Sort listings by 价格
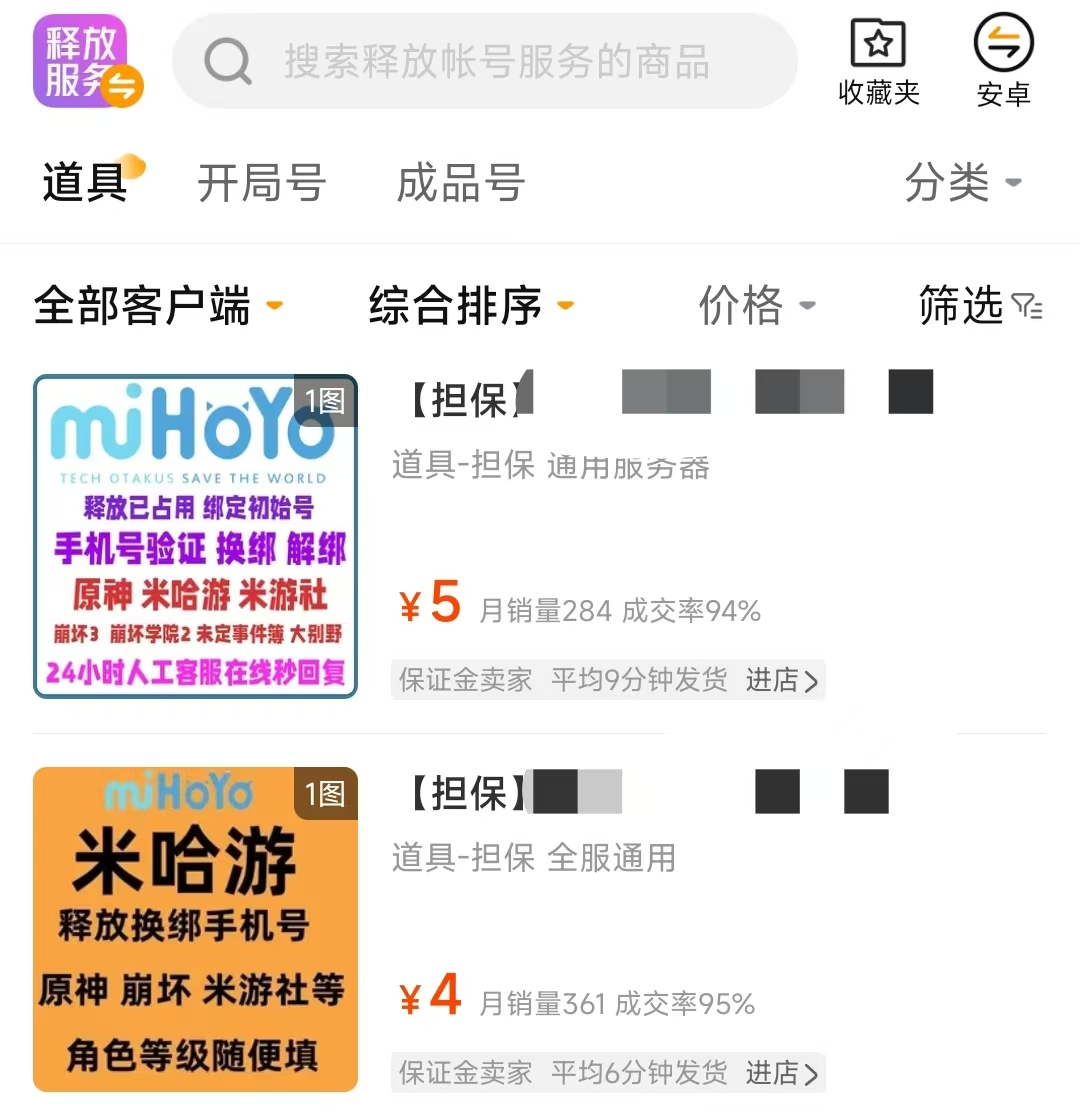1080x1113 pixels. click(x=756, y=305)
